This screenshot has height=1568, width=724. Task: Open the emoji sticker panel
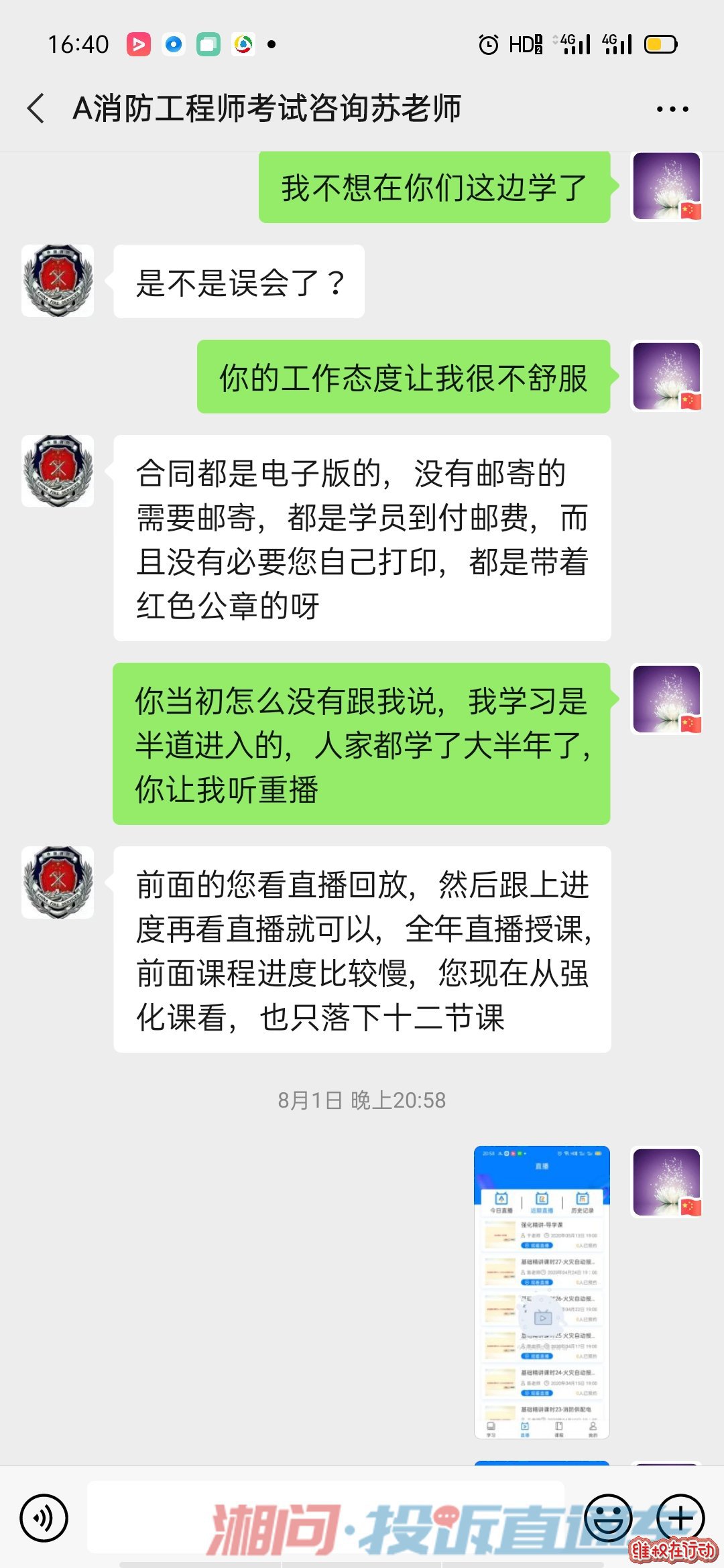tap(608, 1518)
